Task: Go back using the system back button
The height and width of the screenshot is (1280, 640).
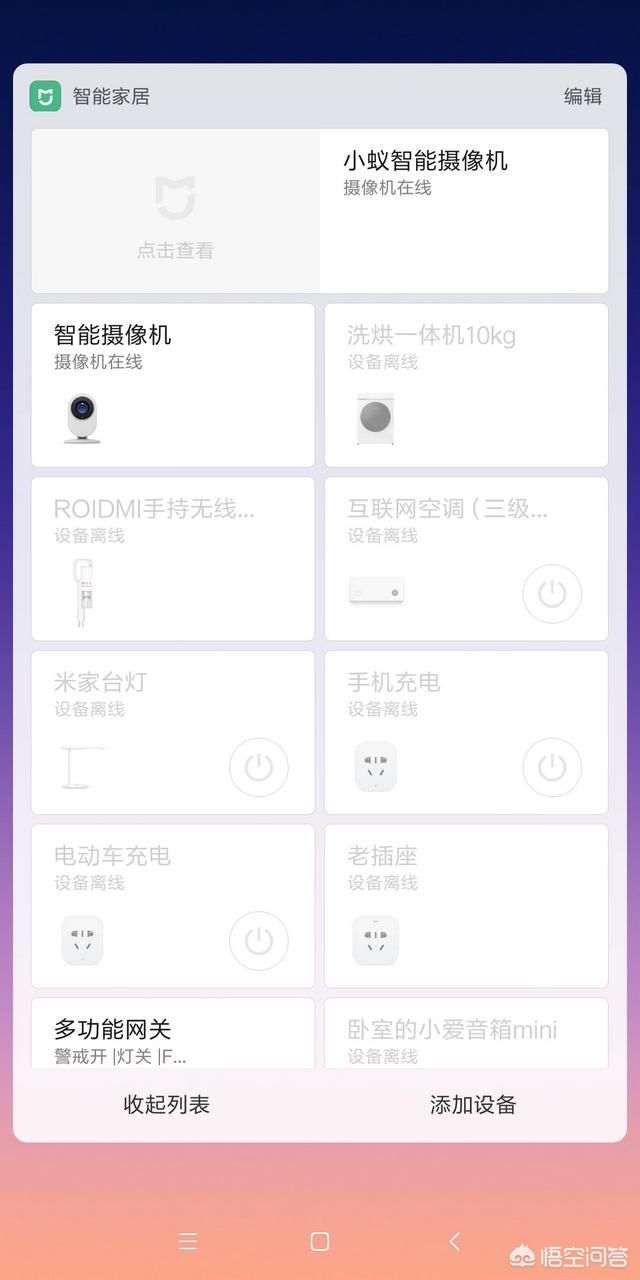Action: coord(455,1241)
